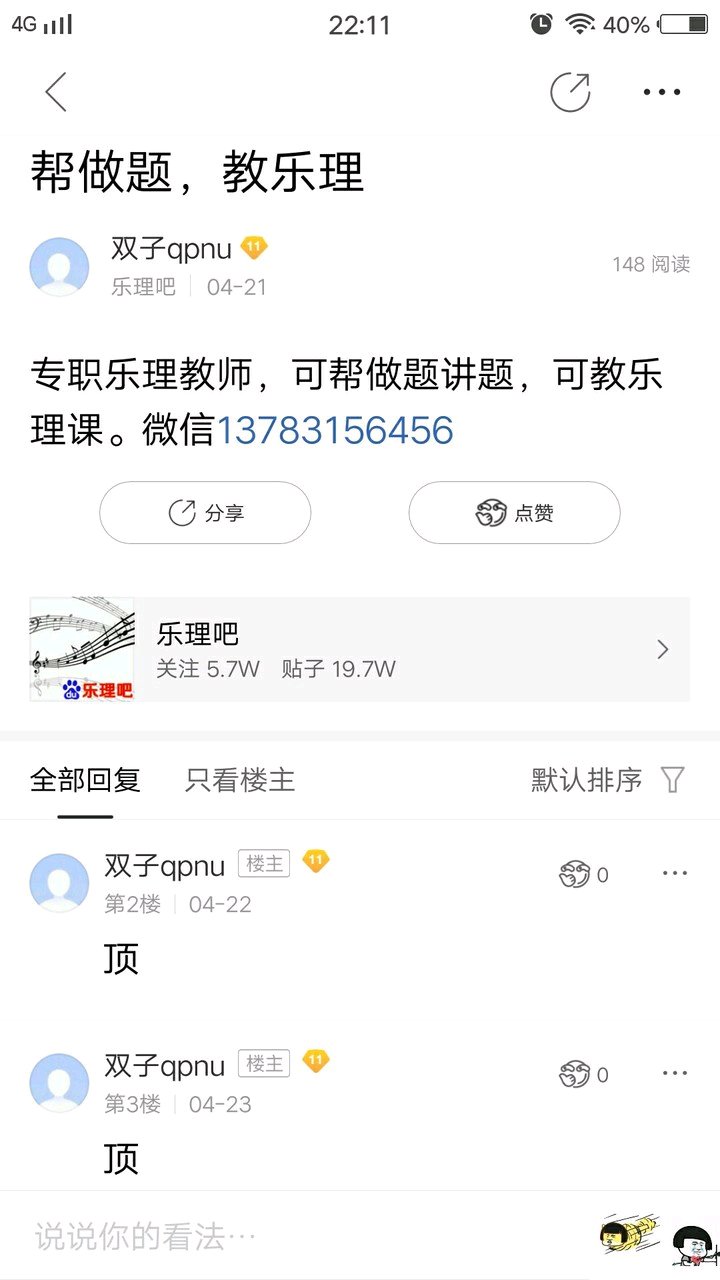The width and height of the screenshot is (720, 1280).
Task: Like the post with the 点赞 button
Action: [x=514, y=513]
